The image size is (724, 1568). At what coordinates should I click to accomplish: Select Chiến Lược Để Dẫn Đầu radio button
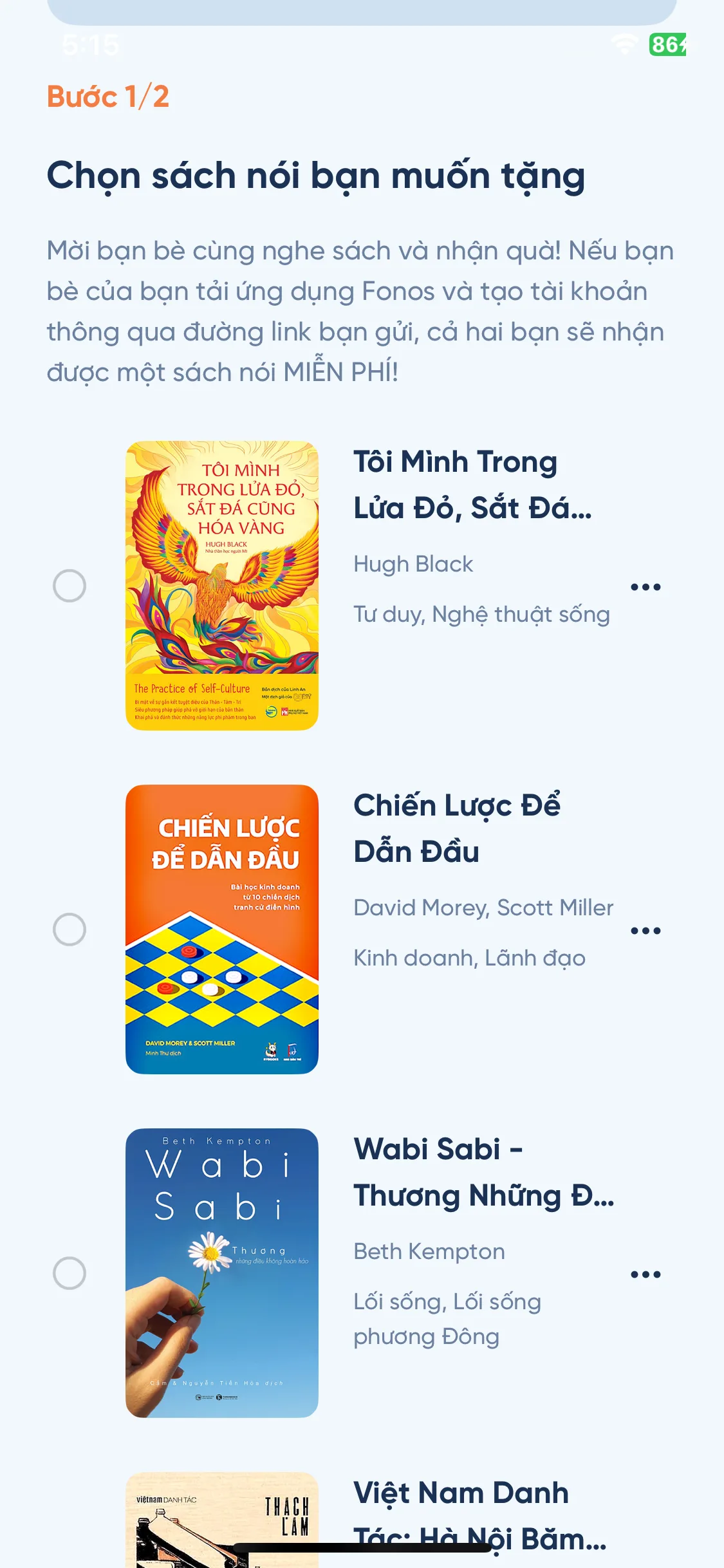(70, 929)
